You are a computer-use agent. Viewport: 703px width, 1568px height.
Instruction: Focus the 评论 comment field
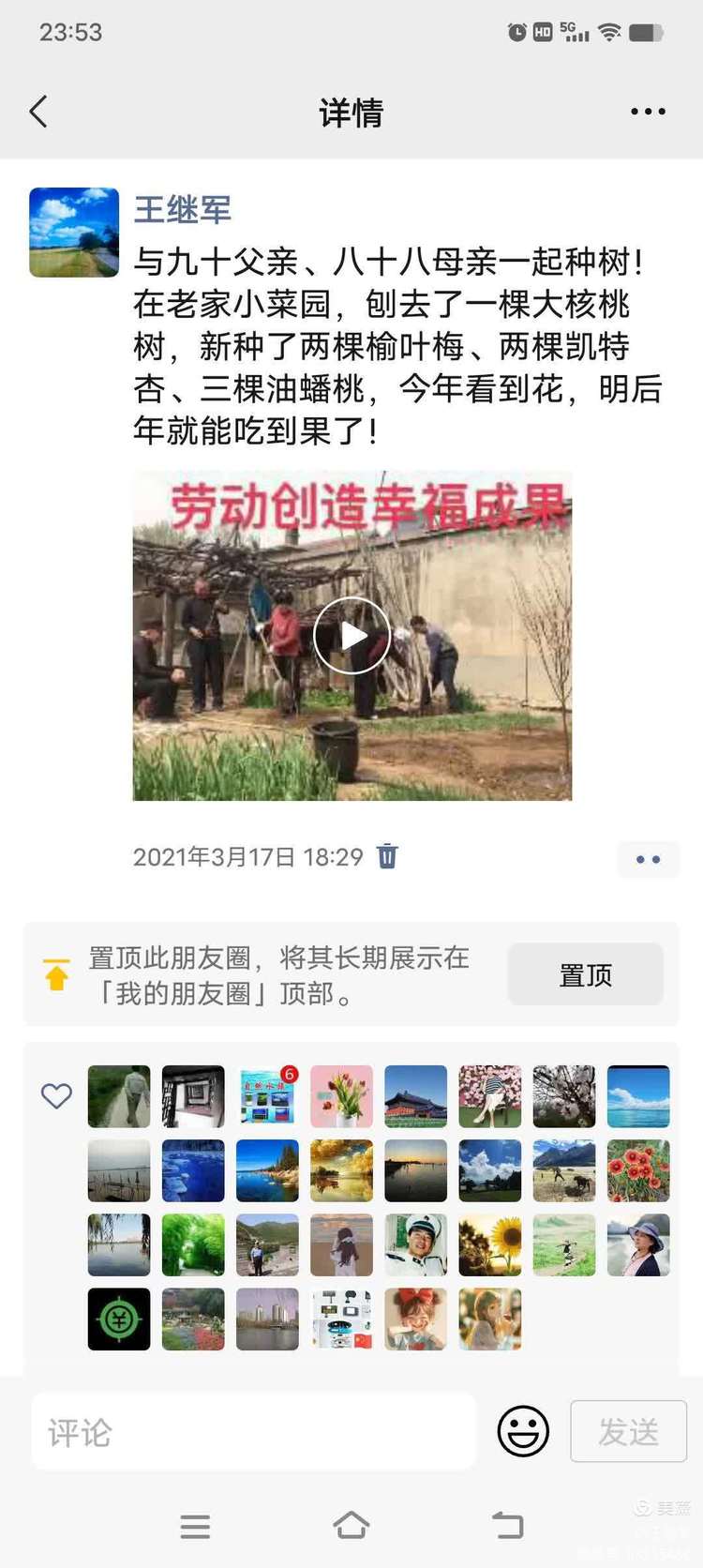253,1431
